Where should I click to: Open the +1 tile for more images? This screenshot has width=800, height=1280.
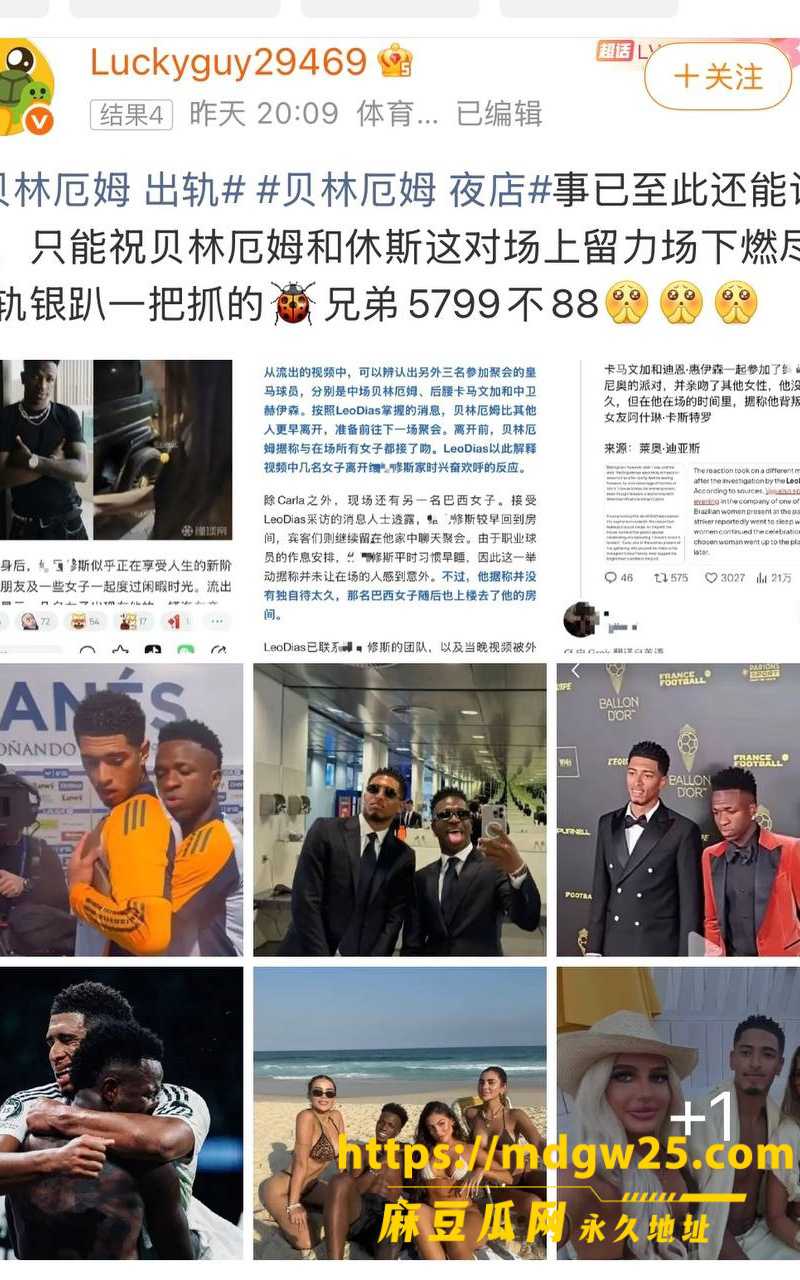coord(679,1113)
